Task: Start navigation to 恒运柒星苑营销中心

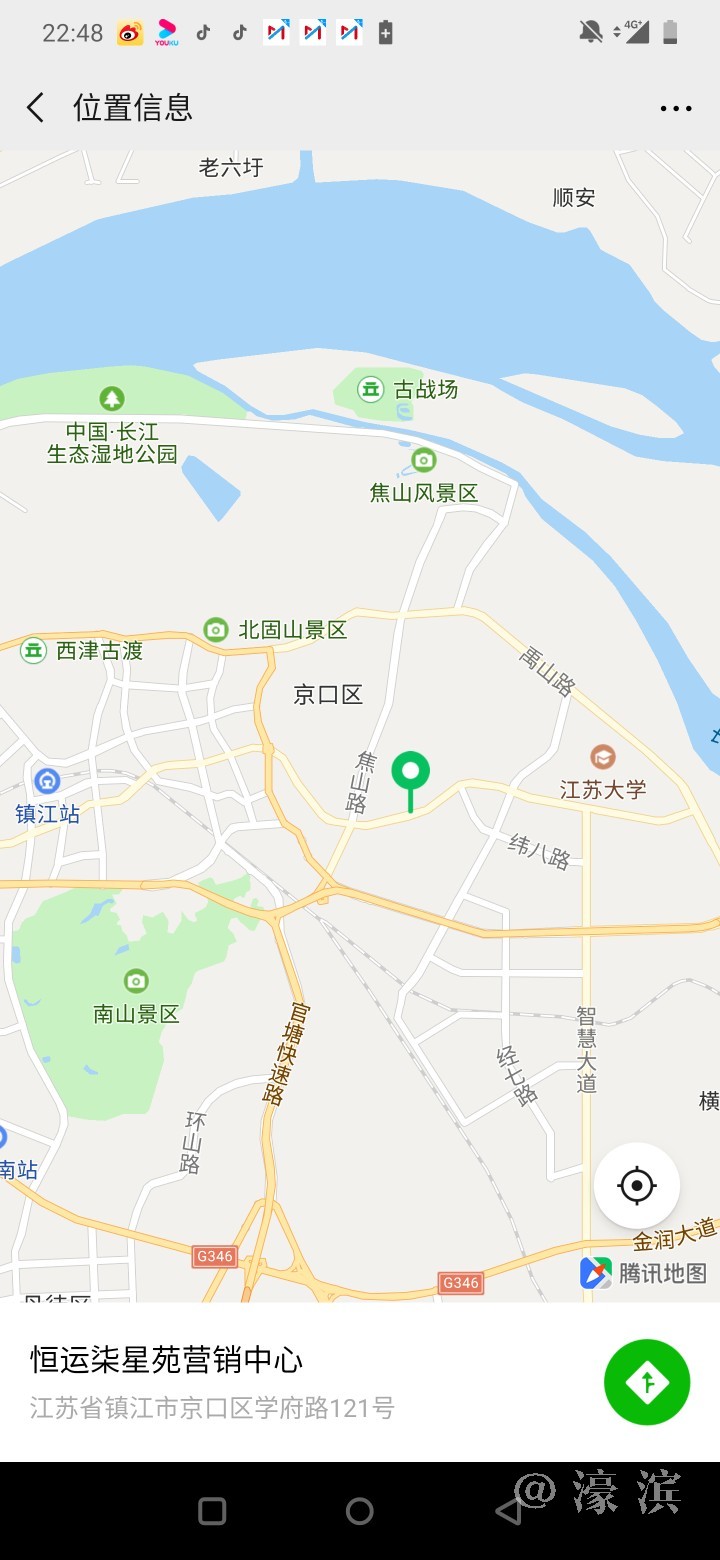Action: [x=647, y=1382]
